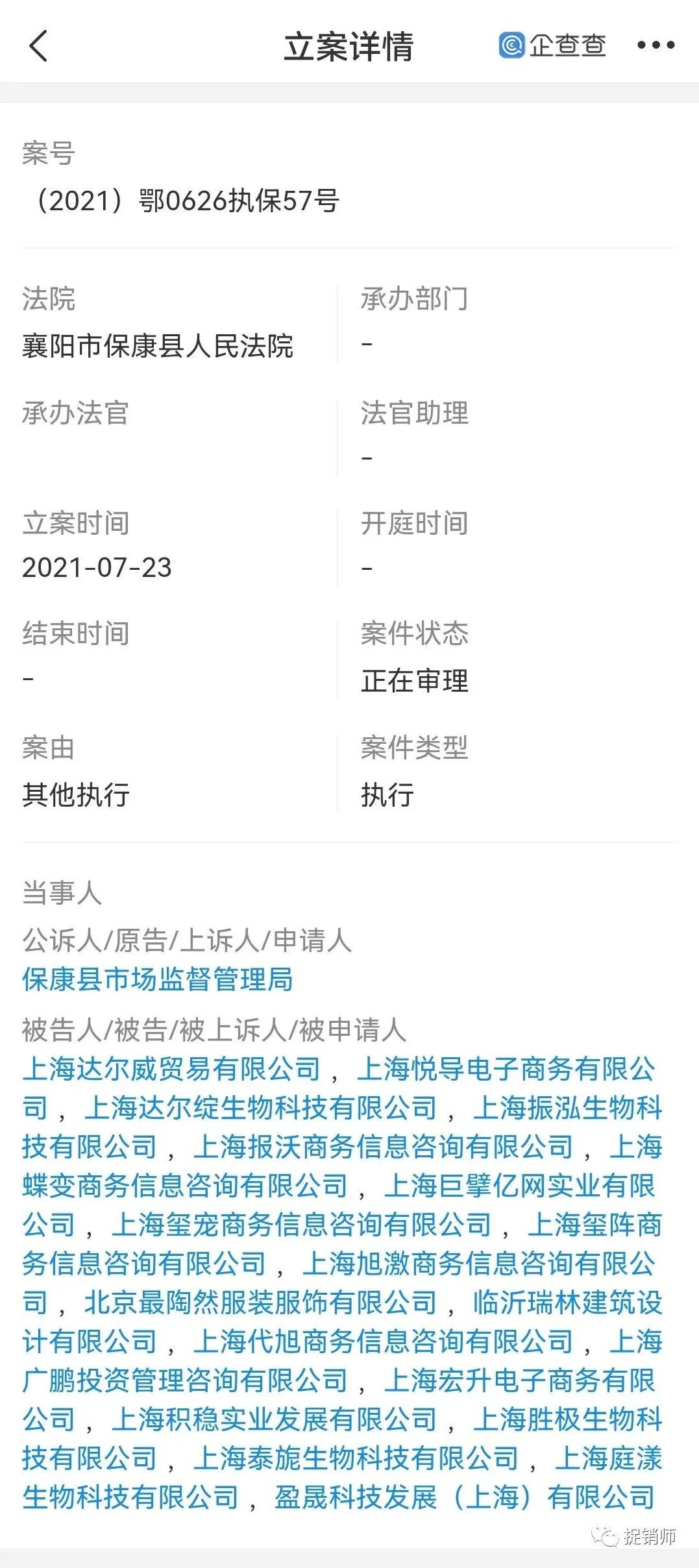Open 北京最陶然服装服饰有限公司 link
This screenshot has width=699, height=1568.
260,1303
